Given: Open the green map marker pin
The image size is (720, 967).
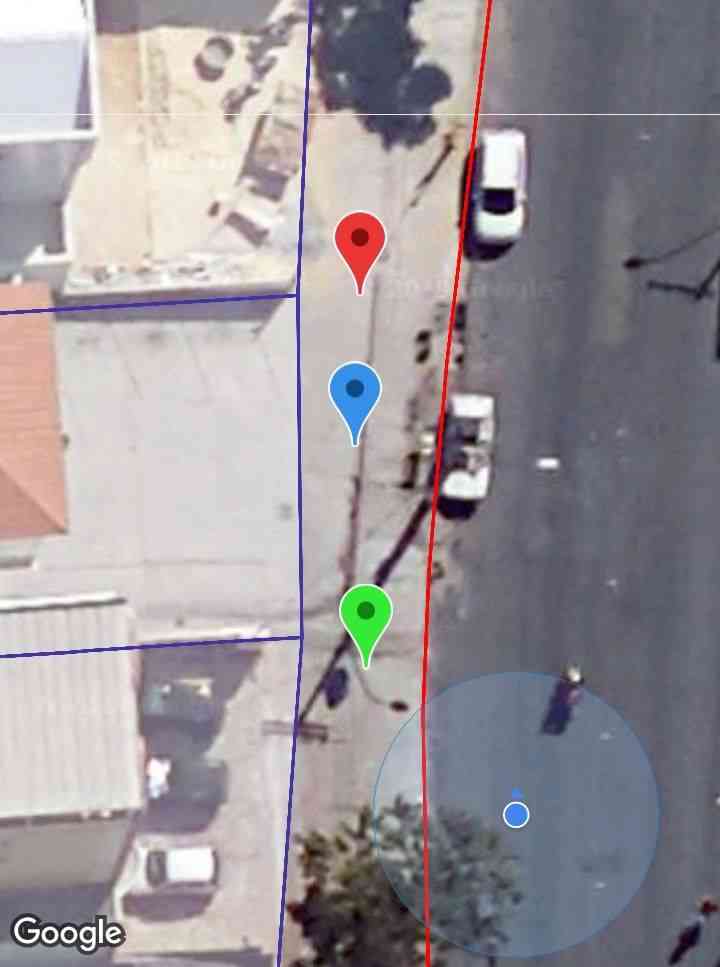Looking at the screenshot, I should pyautogui.click(x=366, y=613).
